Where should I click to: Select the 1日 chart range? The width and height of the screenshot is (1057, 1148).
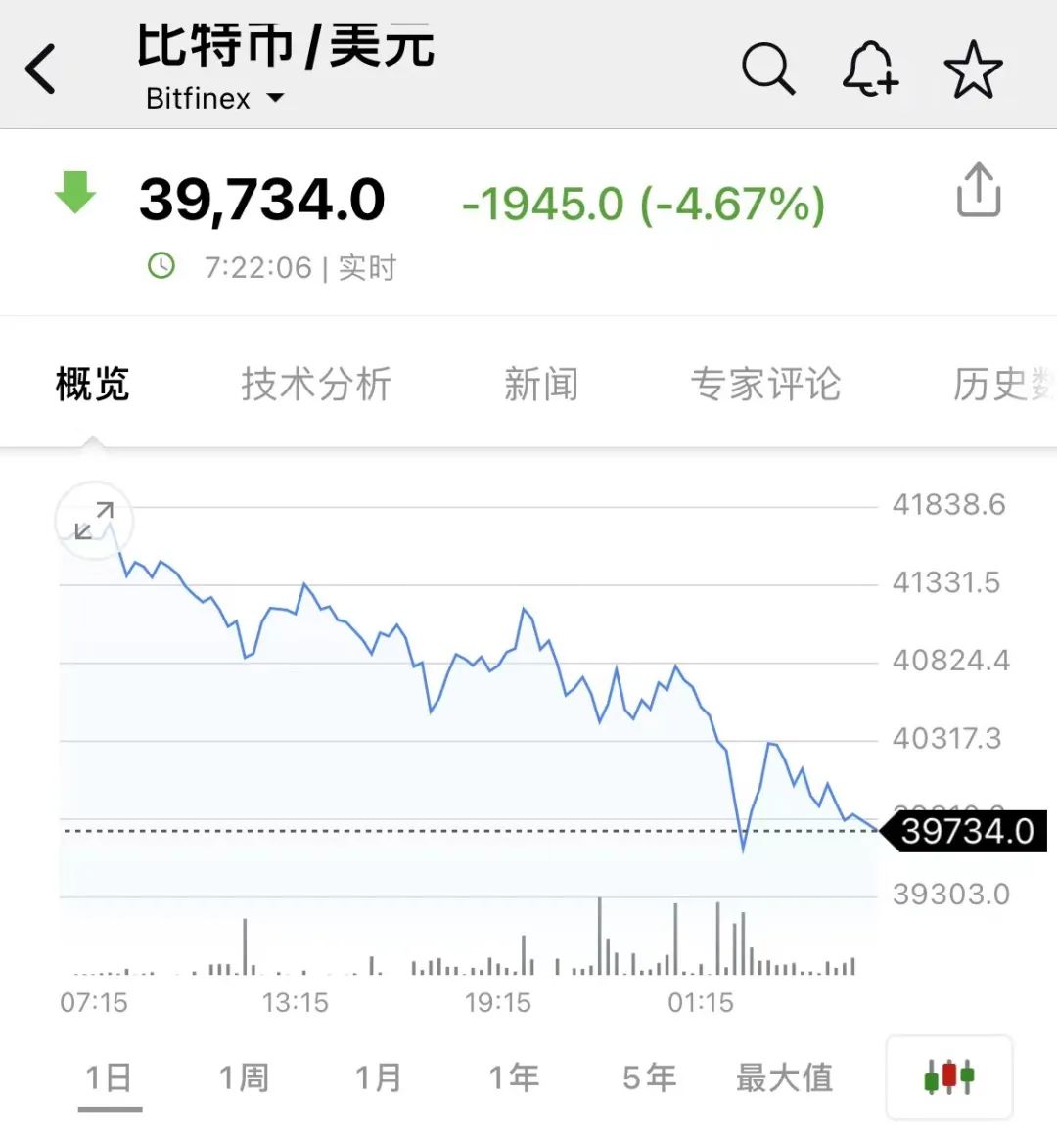click(x=109, y=1078)
